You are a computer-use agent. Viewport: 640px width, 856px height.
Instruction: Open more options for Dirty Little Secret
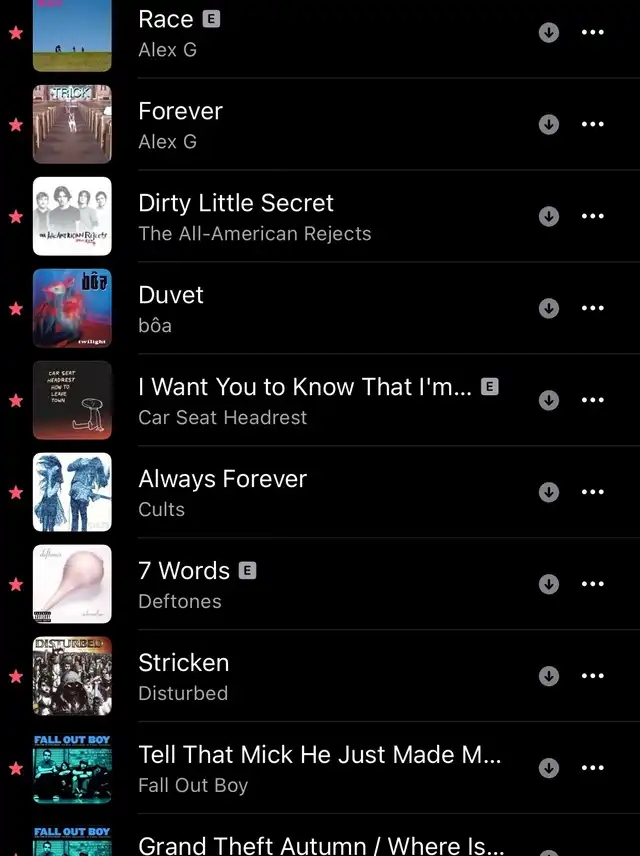593,216
